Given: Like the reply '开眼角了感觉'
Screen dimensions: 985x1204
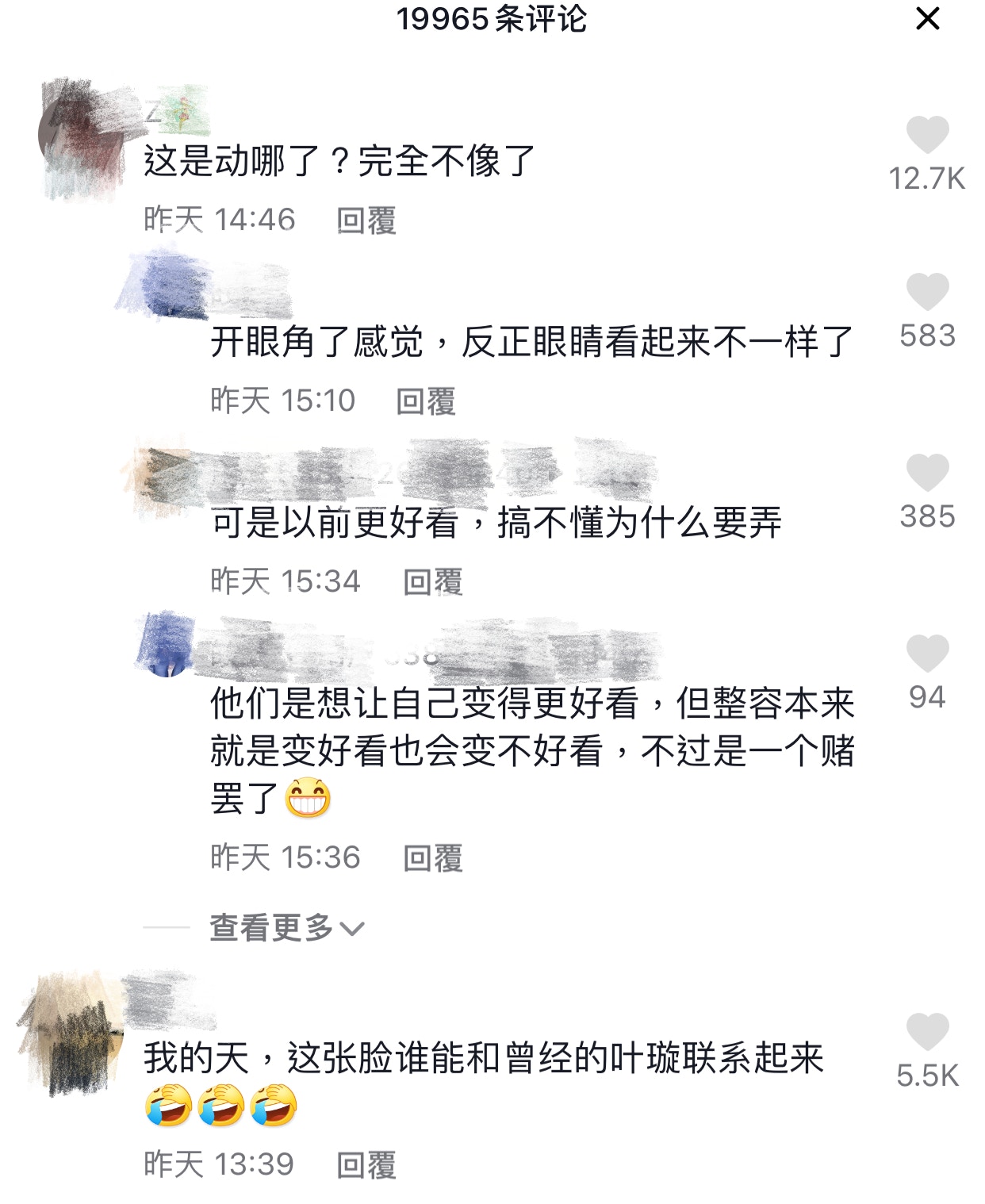Looking at the screenshot, I should click(927, 292).
